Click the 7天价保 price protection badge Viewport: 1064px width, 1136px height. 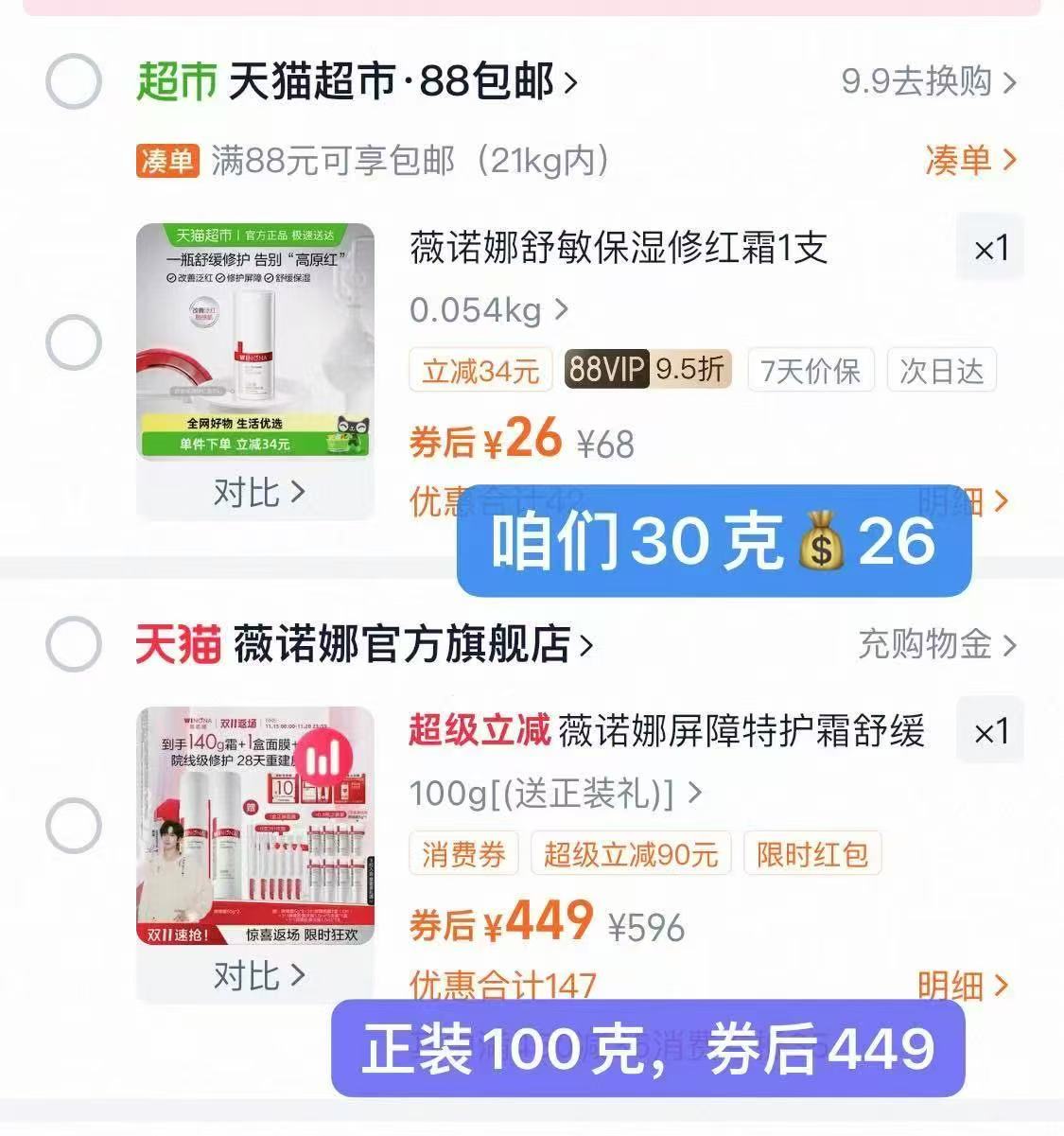point(810,370)
